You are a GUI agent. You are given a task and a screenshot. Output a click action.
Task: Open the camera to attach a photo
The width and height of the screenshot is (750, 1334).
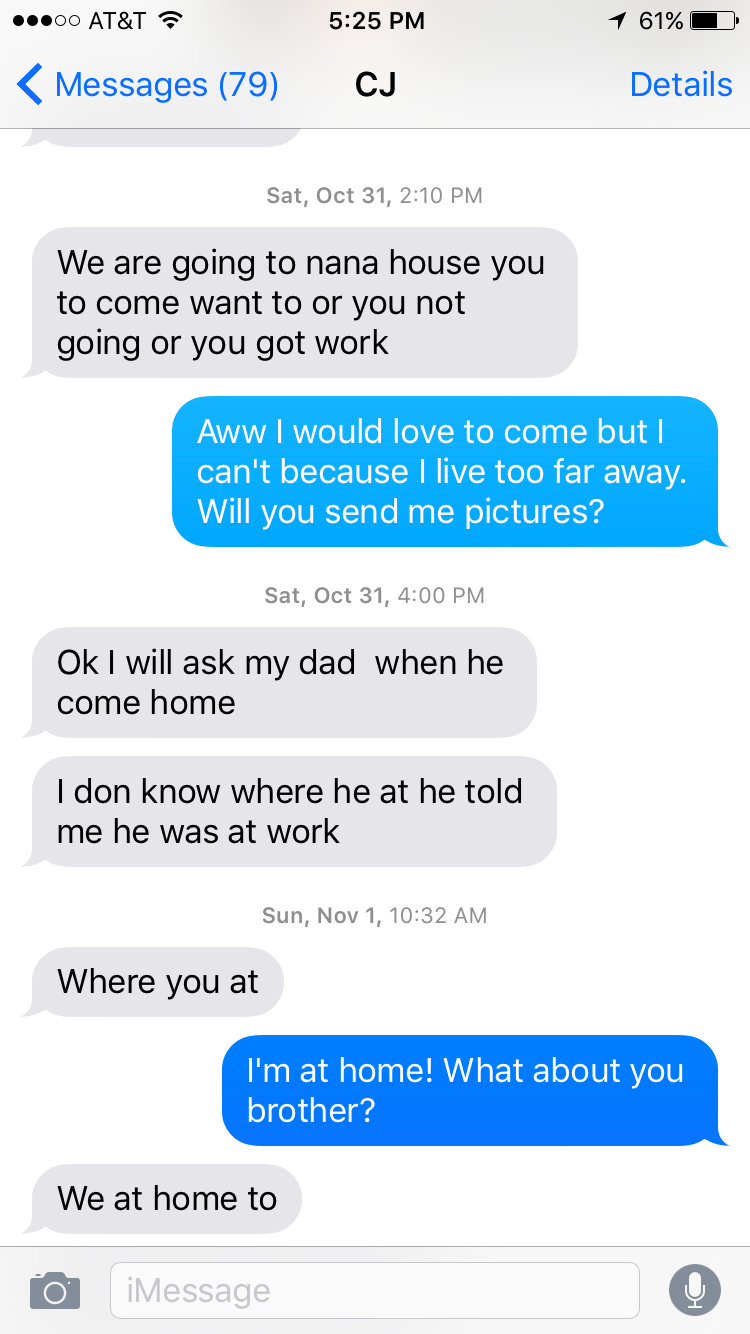54,1290
